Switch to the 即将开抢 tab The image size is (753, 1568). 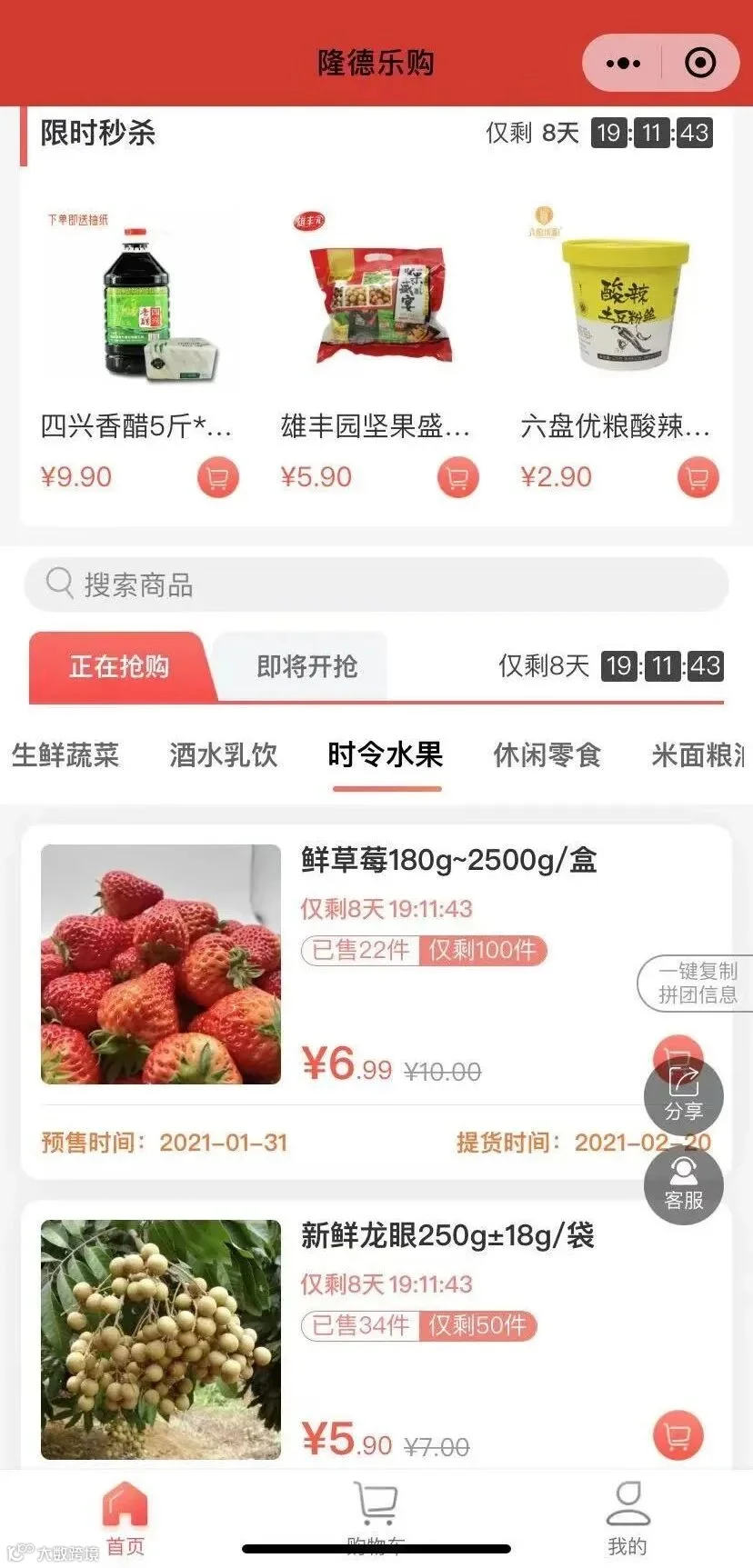pyautogui.click(x=306, y=666)
